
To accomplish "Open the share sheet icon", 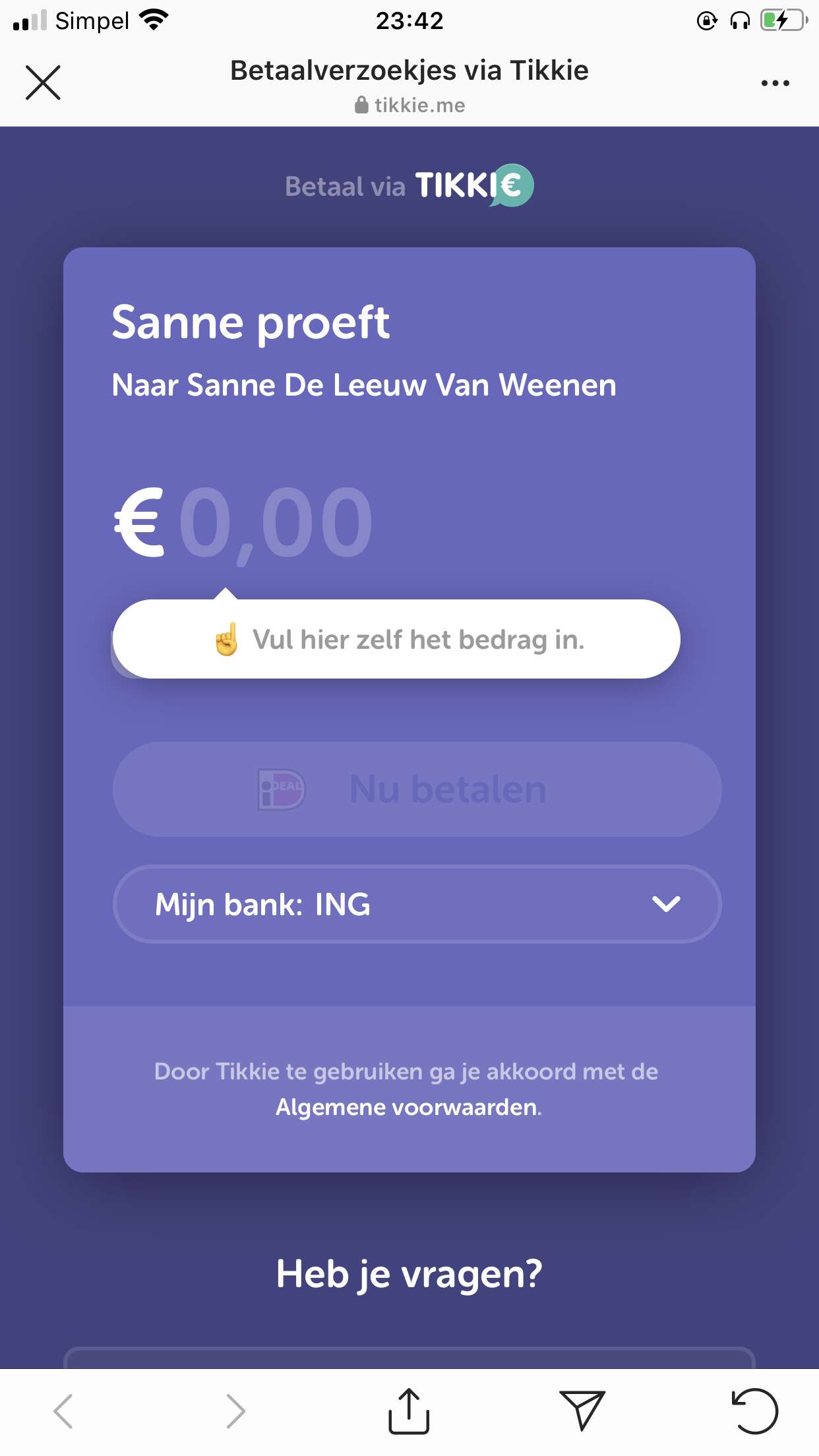I will (x=409, y=1411).
